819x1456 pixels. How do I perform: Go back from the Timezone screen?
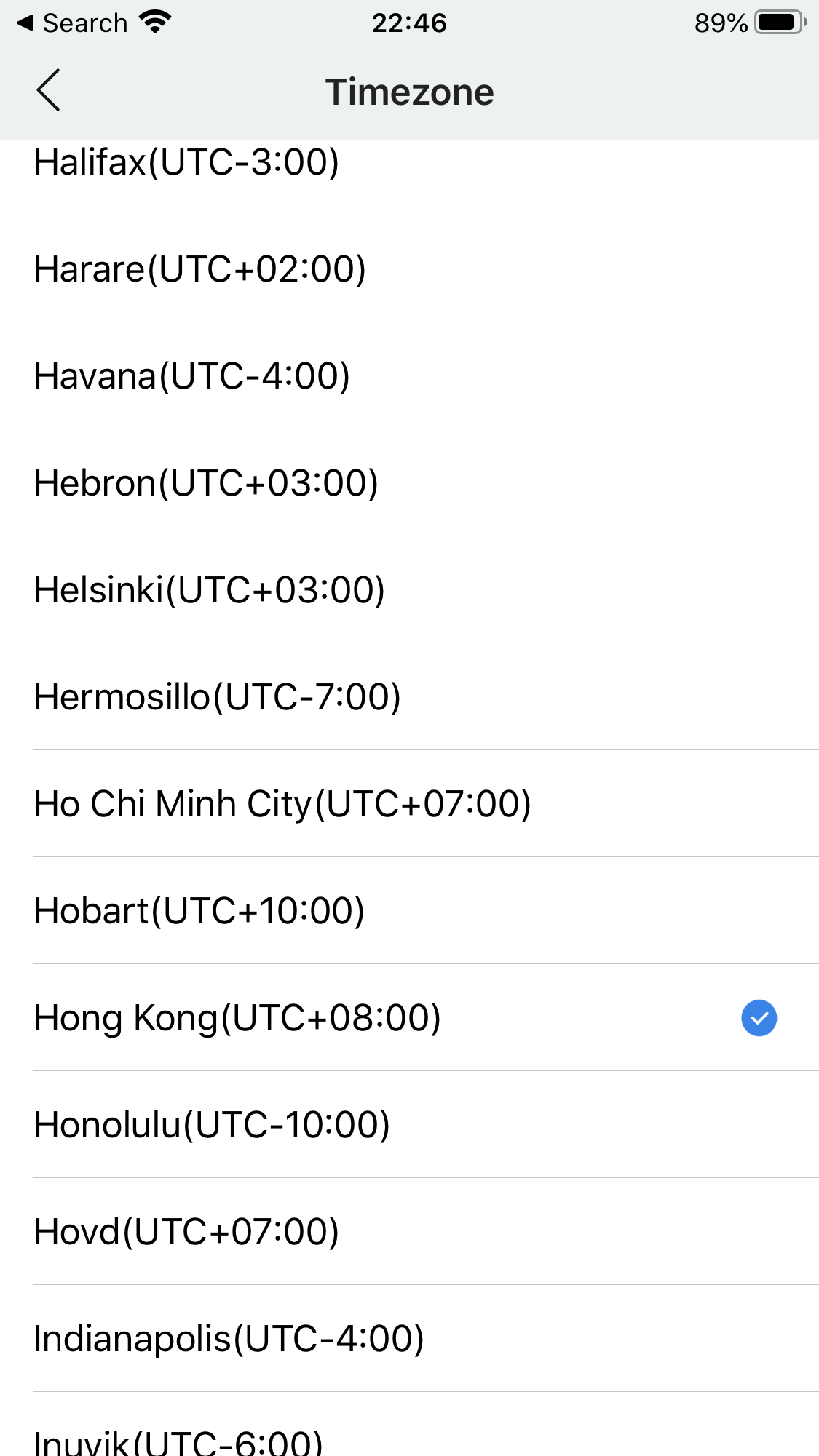pos(48,91)
